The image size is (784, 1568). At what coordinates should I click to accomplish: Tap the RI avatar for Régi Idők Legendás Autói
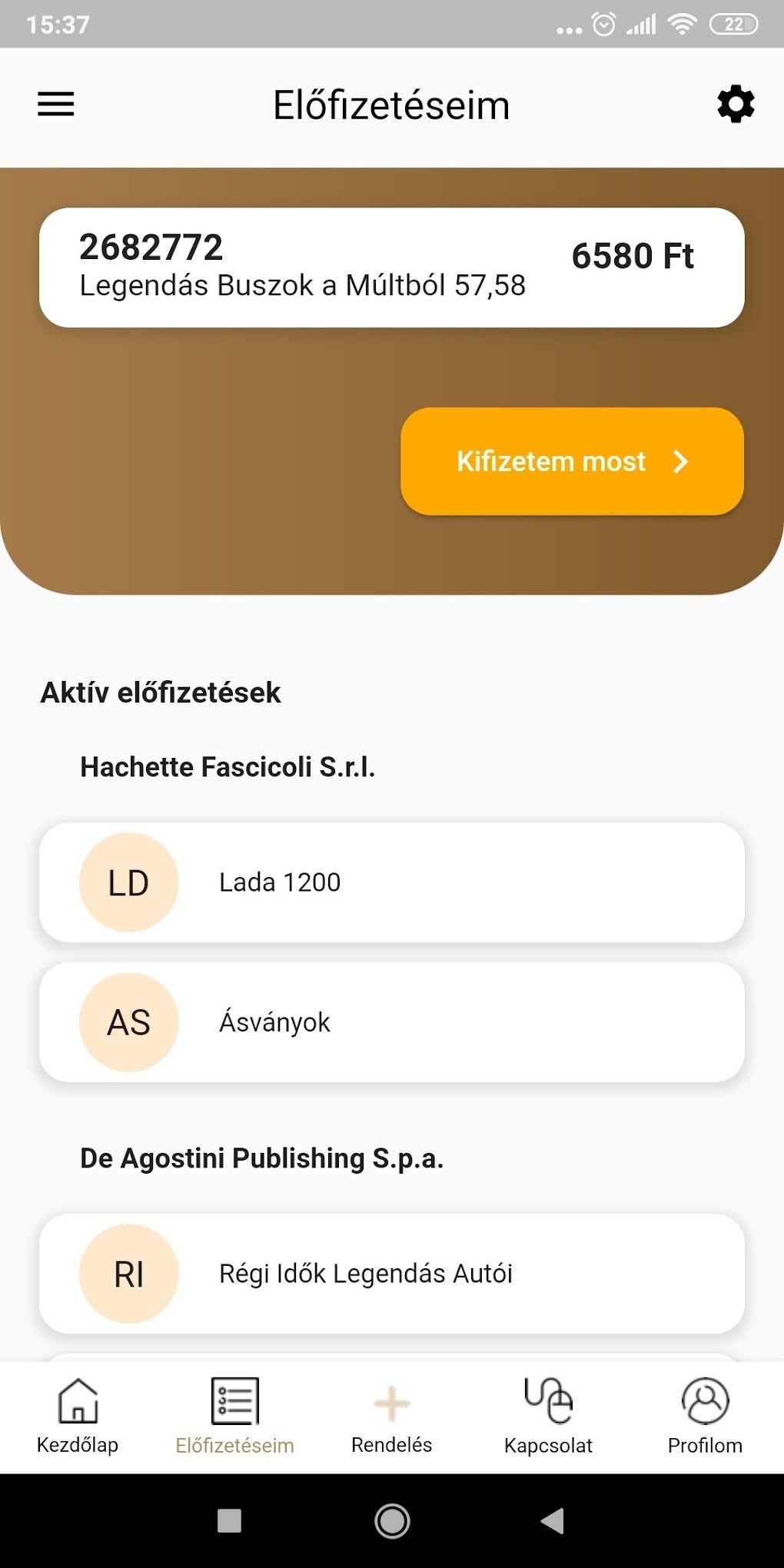[x=128, y=1274]
